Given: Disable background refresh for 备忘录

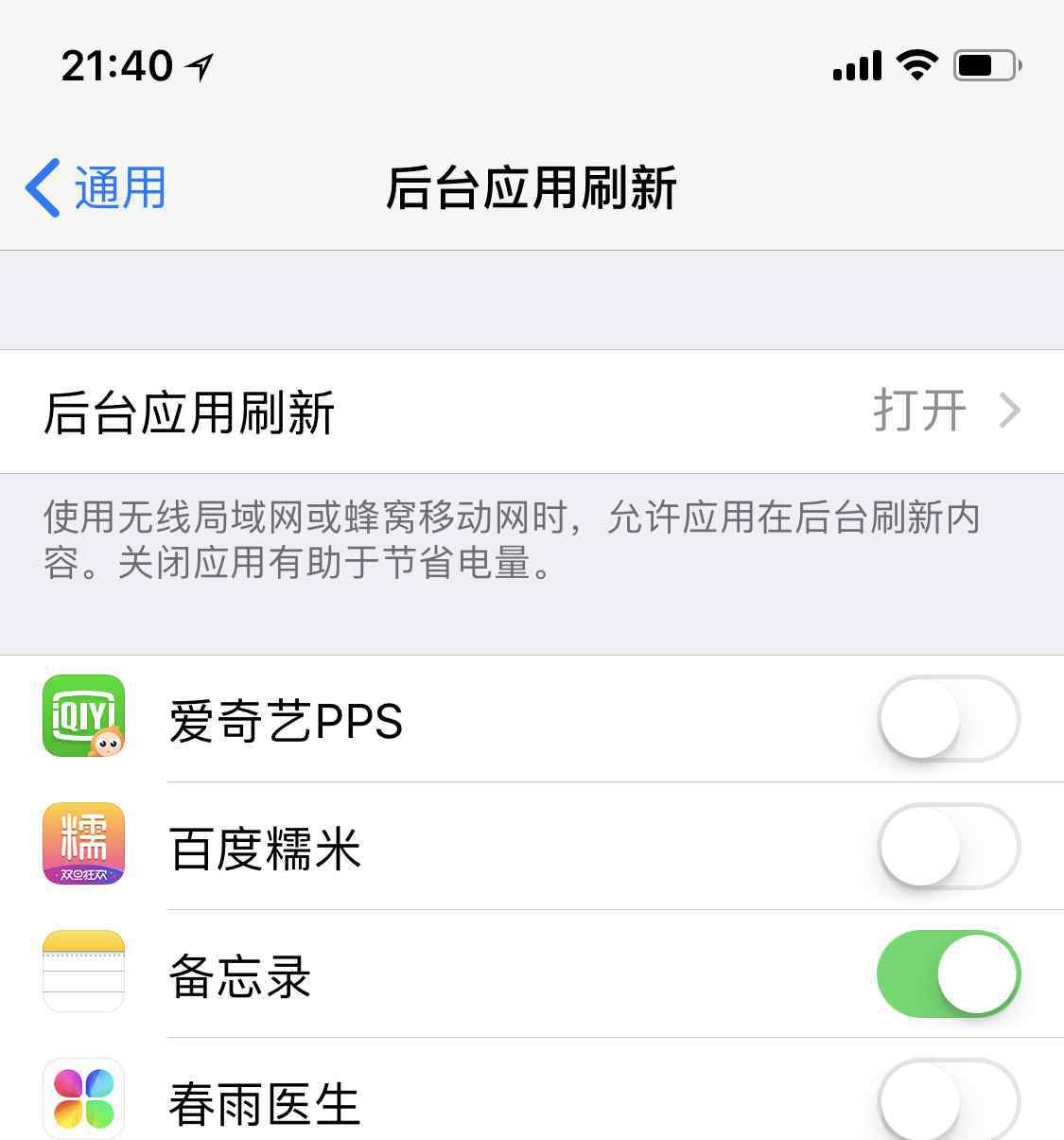Looking at the screenshot, I should (x=948, y=974).
